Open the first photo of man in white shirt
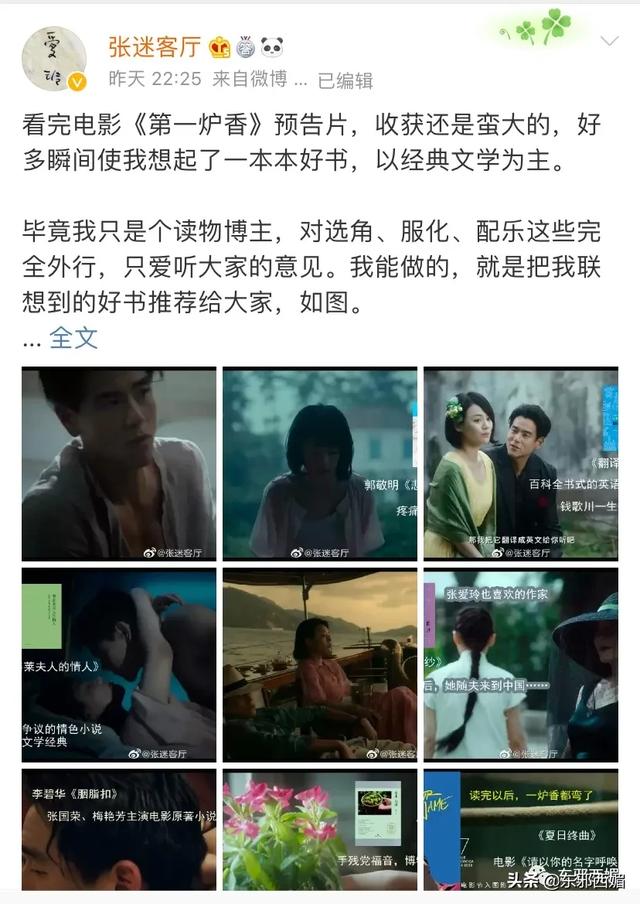 [x=119, y=463]
